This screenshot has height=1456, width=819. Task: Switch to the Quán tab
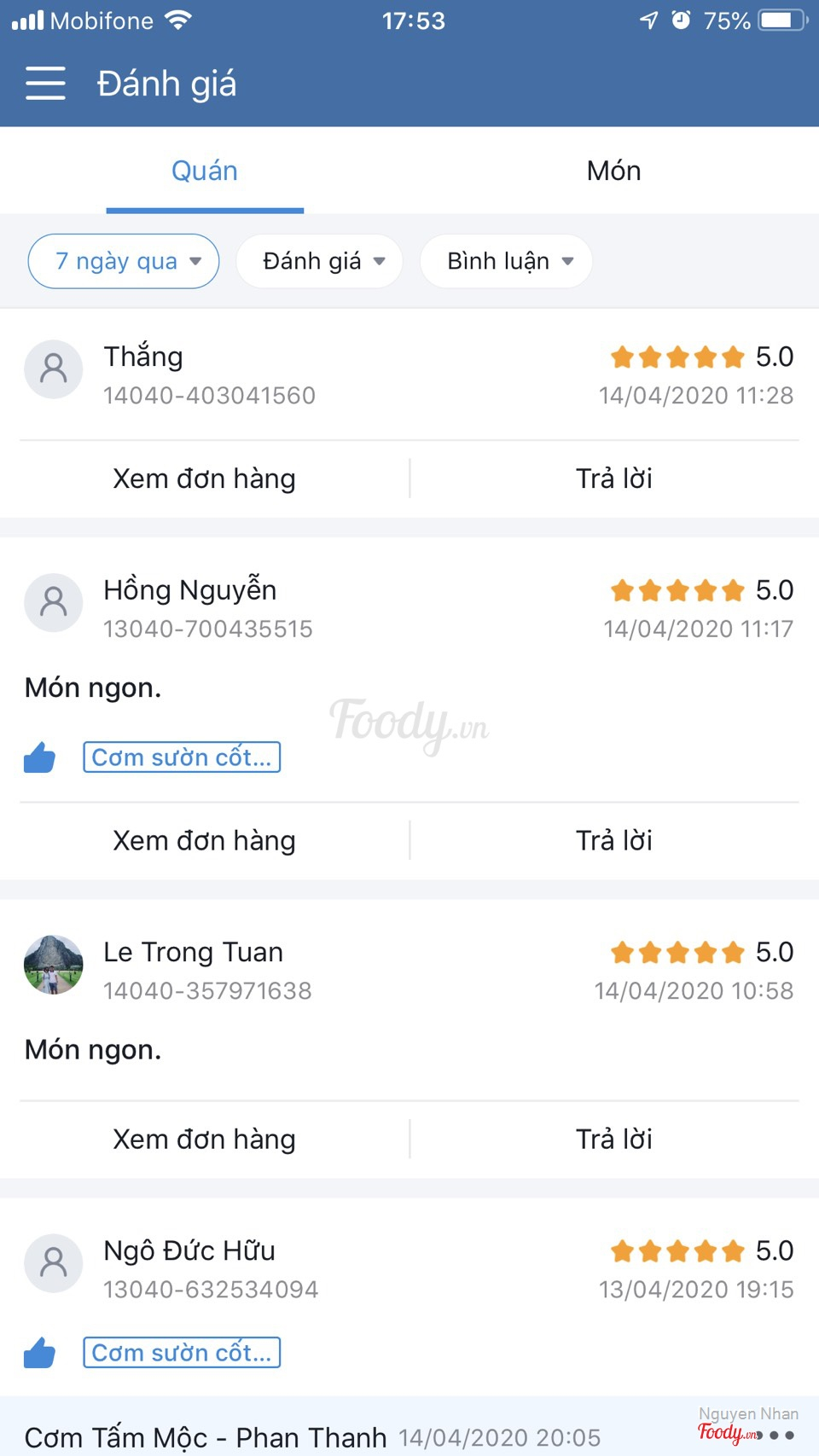(205, 171)
